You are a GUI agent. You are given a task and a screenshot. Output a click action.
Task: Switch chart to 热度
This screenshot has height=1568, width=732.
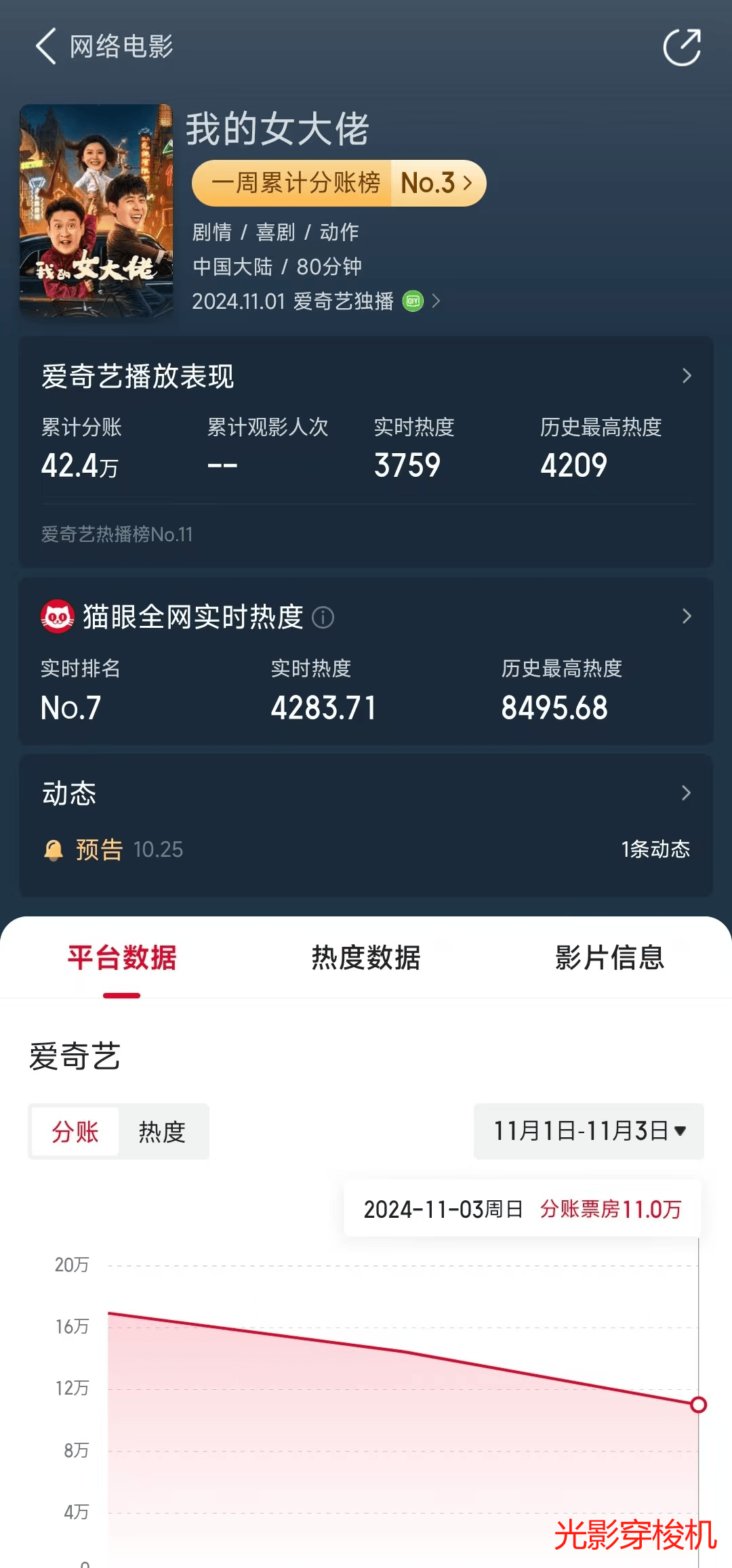162,1132
